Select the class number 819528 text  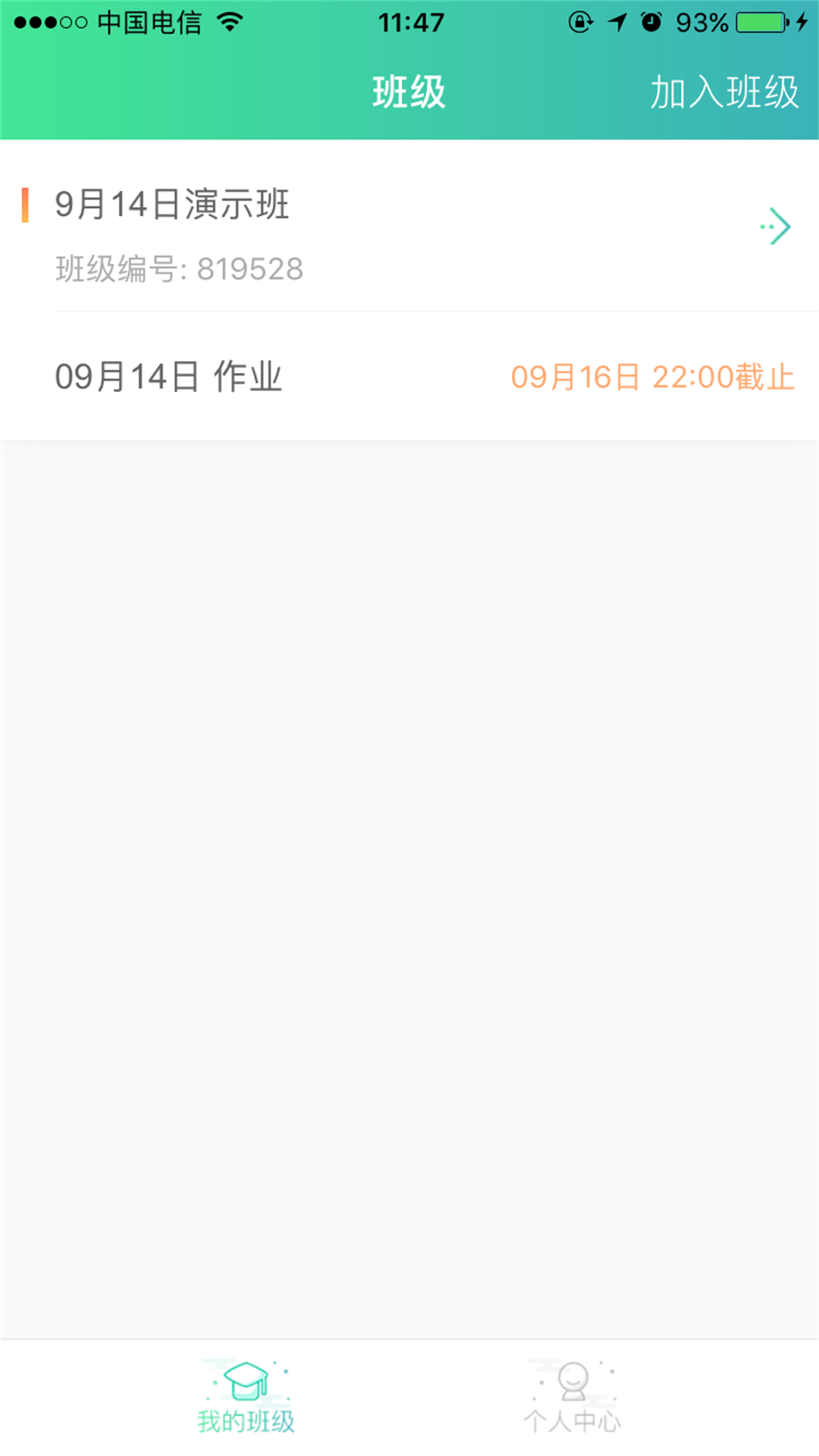pos(179,269)
